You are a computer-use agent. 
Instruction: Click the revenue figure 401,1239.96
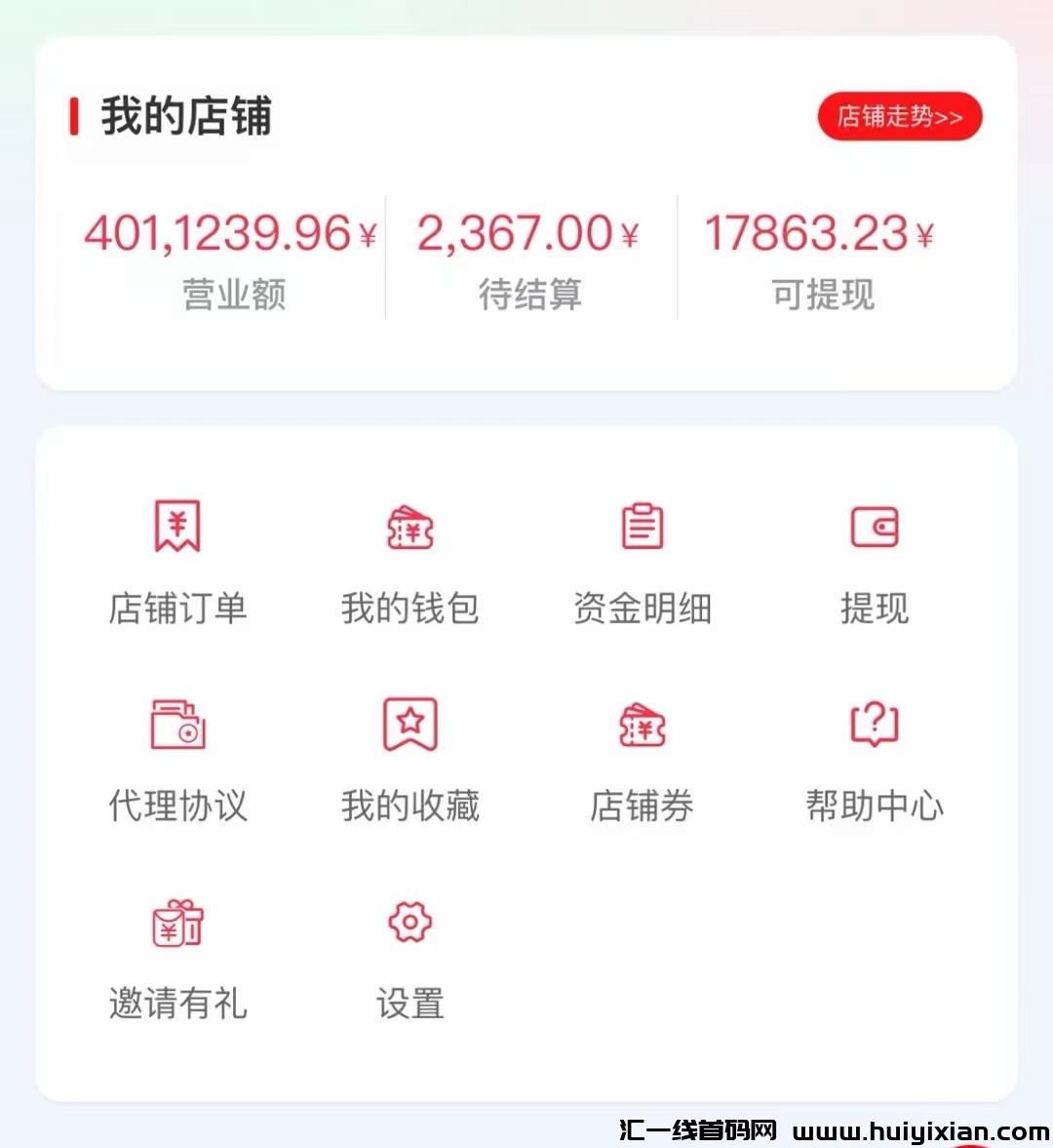pyautogui.click(x=218, y=232)
